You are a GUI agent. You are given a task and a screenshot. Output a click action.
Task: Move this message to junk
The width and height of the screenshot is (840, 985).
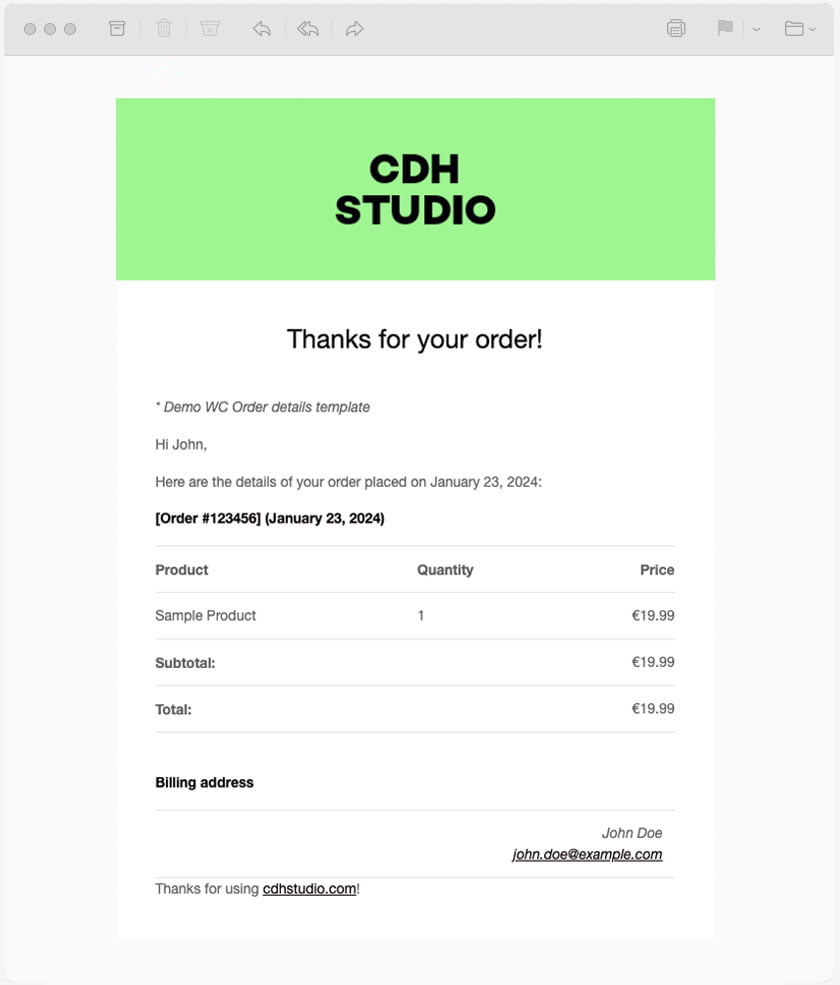pyautogui.click(x=210, y=29)
